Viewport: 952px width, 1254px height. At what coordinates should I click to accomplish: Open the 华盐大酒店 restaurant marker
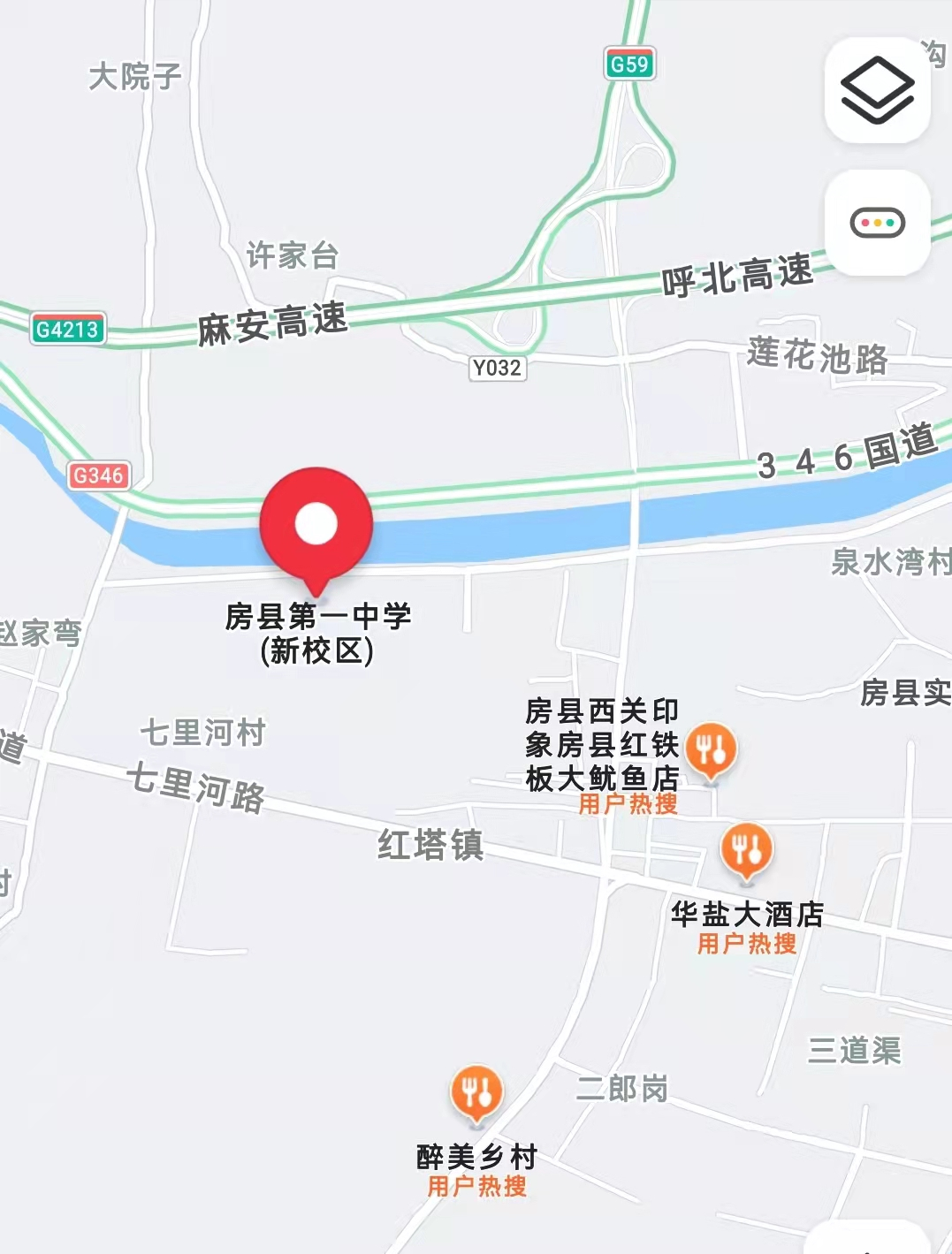[x=747, y=851]
